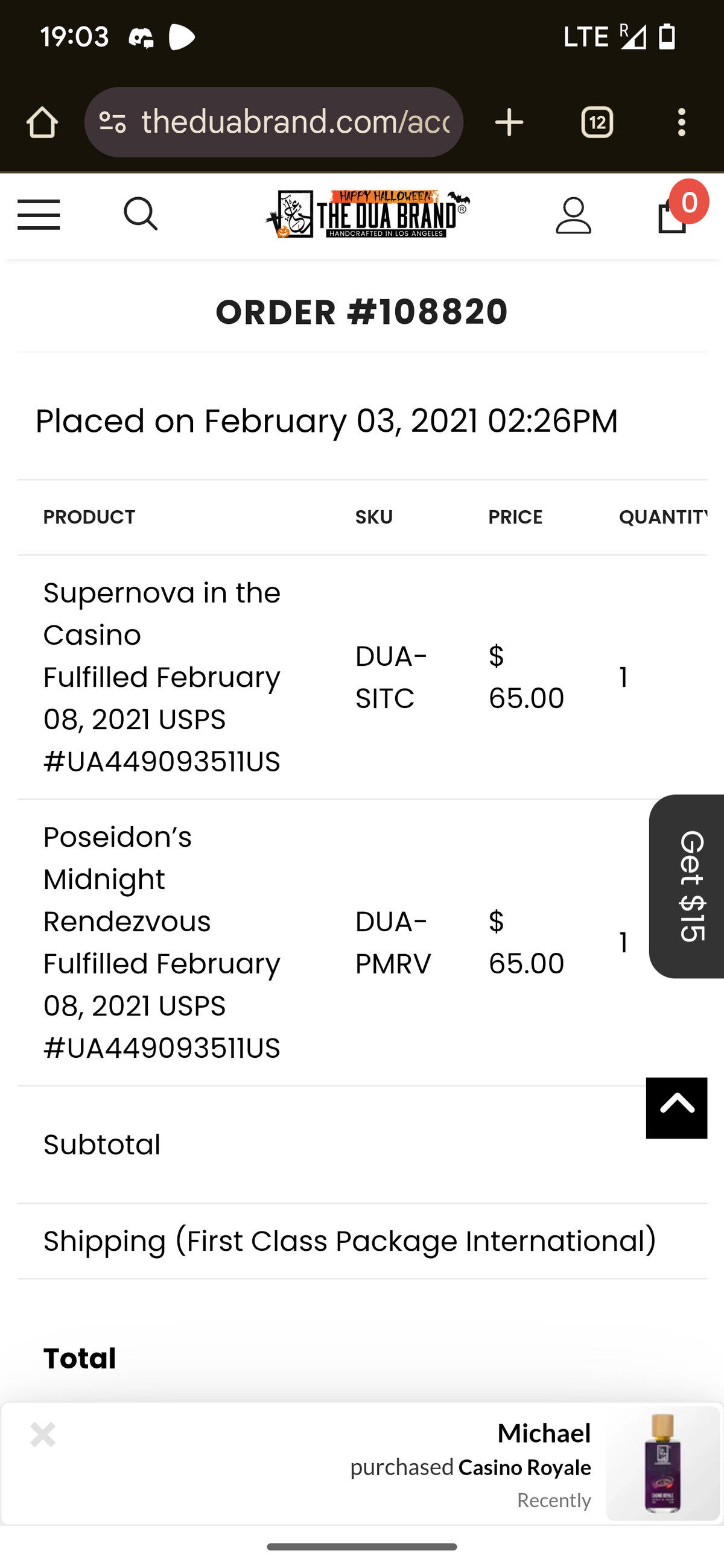Tap the theduabrand.com address bar
Screen dimensions: 724x1568
click(273, 122)
